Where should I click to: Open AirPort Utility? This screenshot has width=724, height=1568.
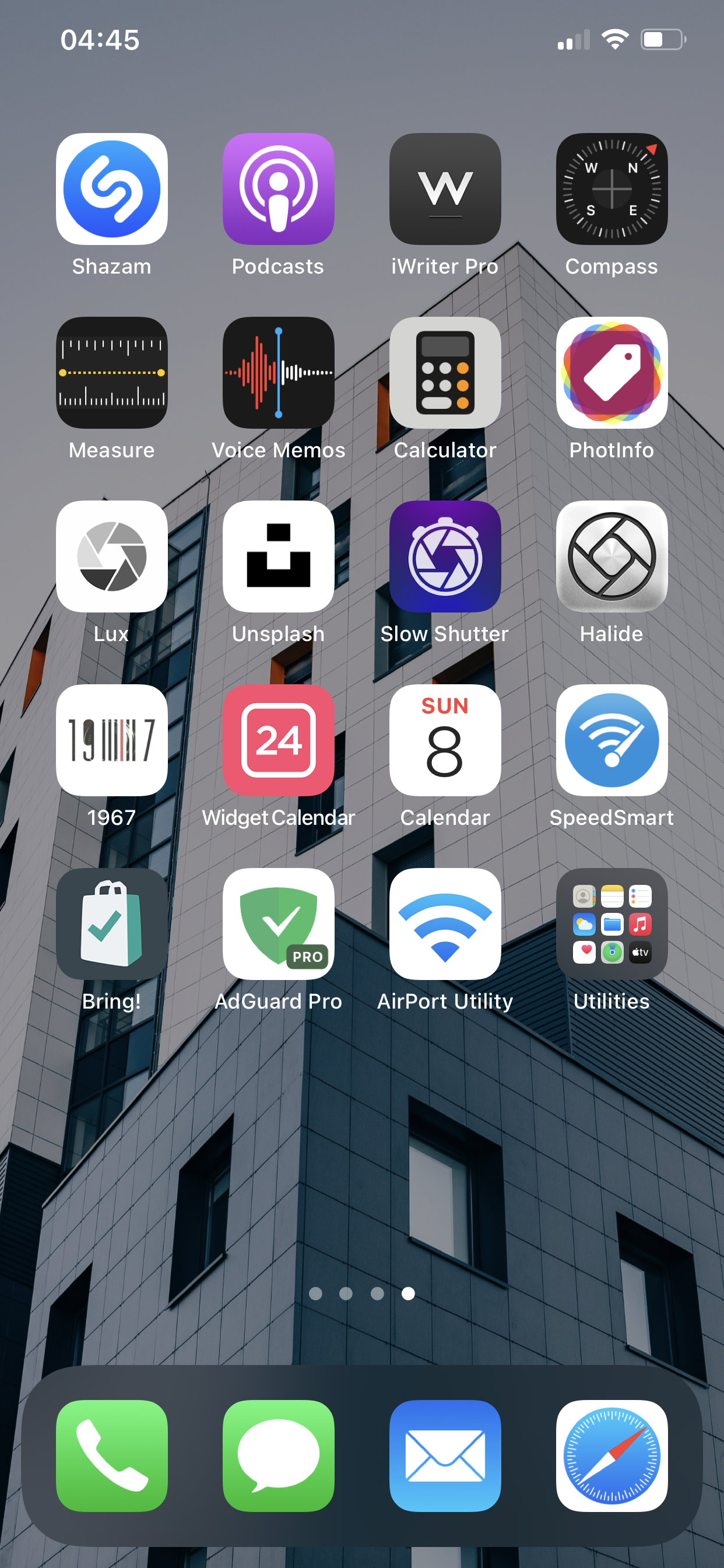pyautogui.click(x=445, y=924)
